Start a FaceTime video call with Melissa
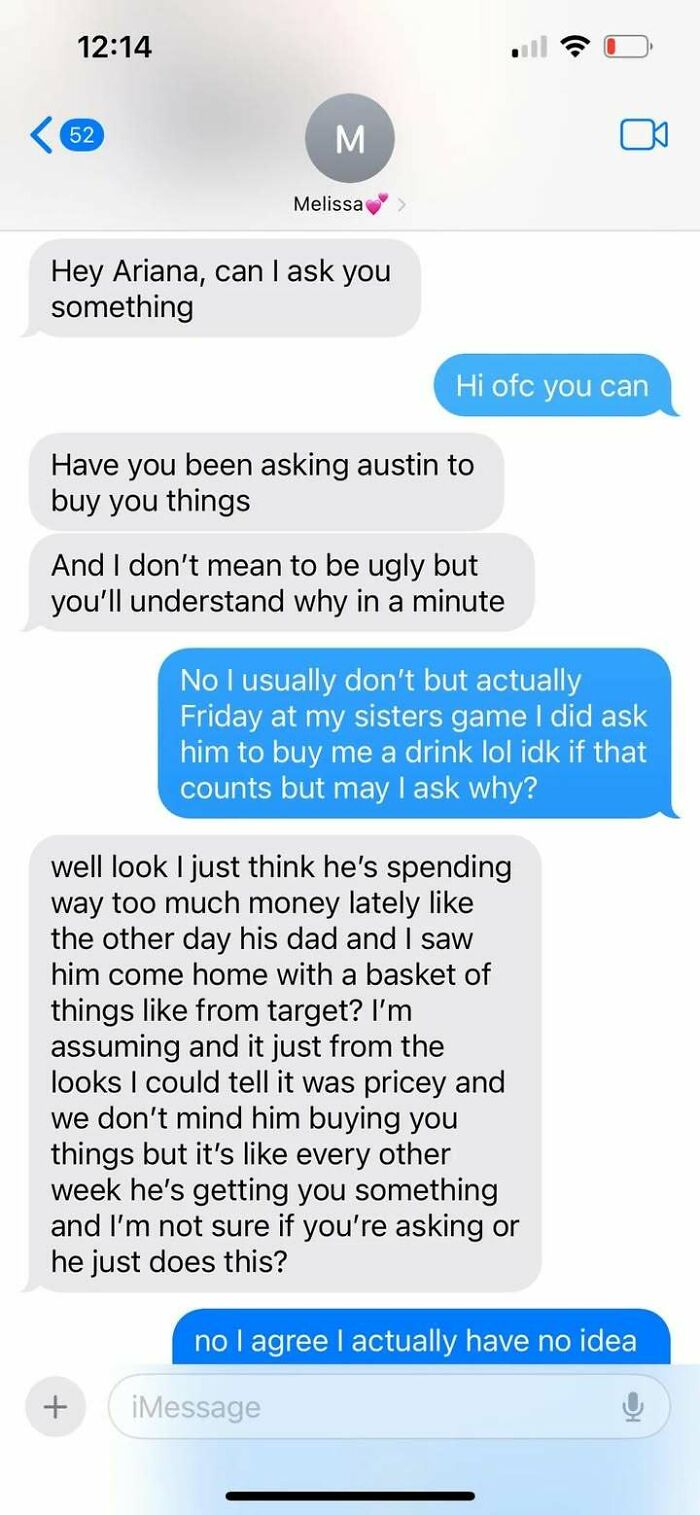 643,135
